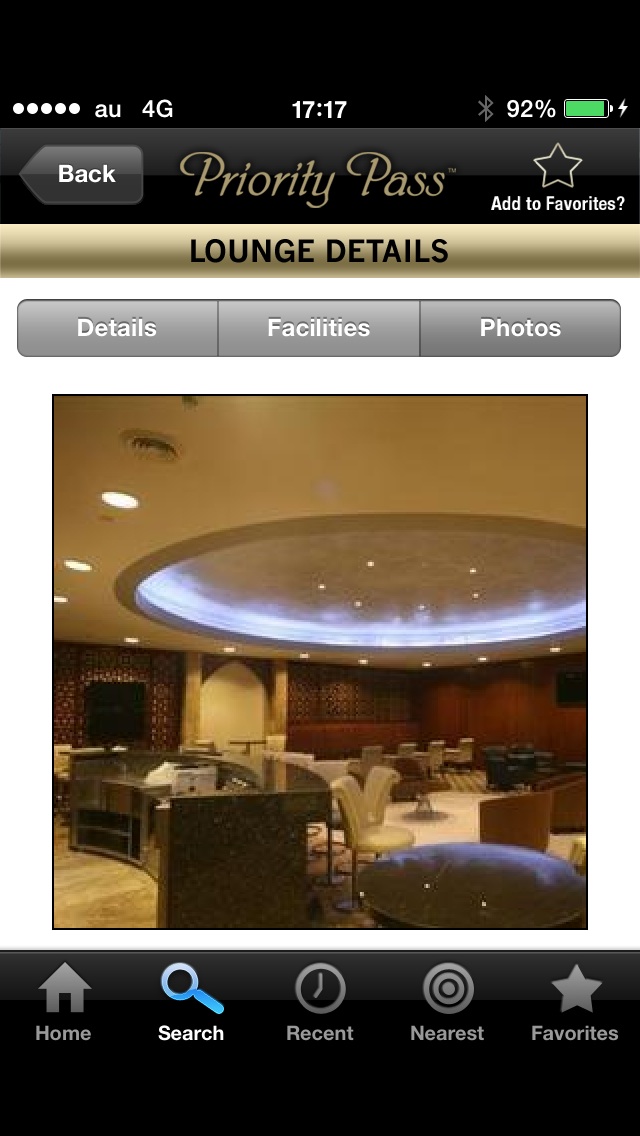Viewport: 640px width, 1136px height.
Task: Add this lounge to Favorites
Action: click(x=557, y=177)
